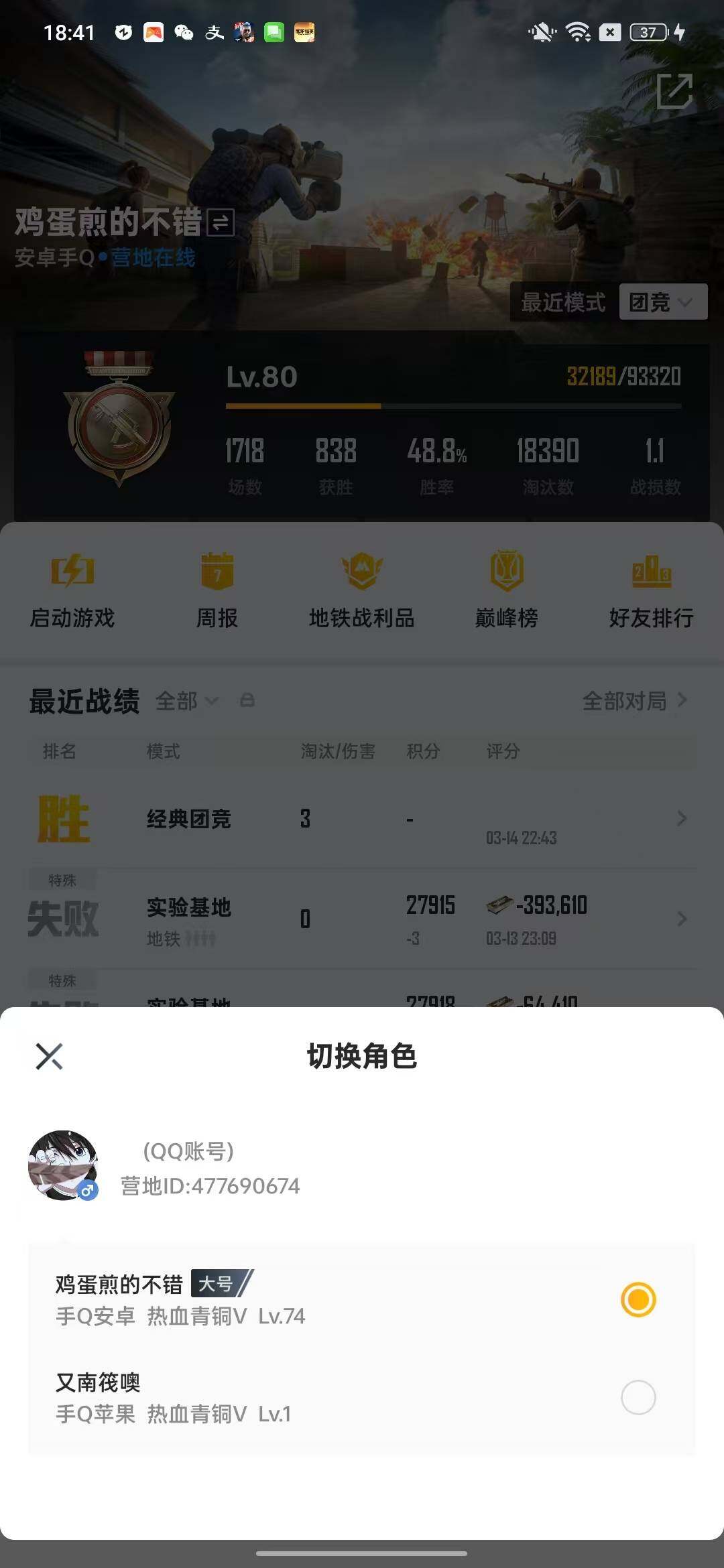Tap the 营地在线 status link
724x1568 pixels.
pyautogui.click(x=153, y=257)
